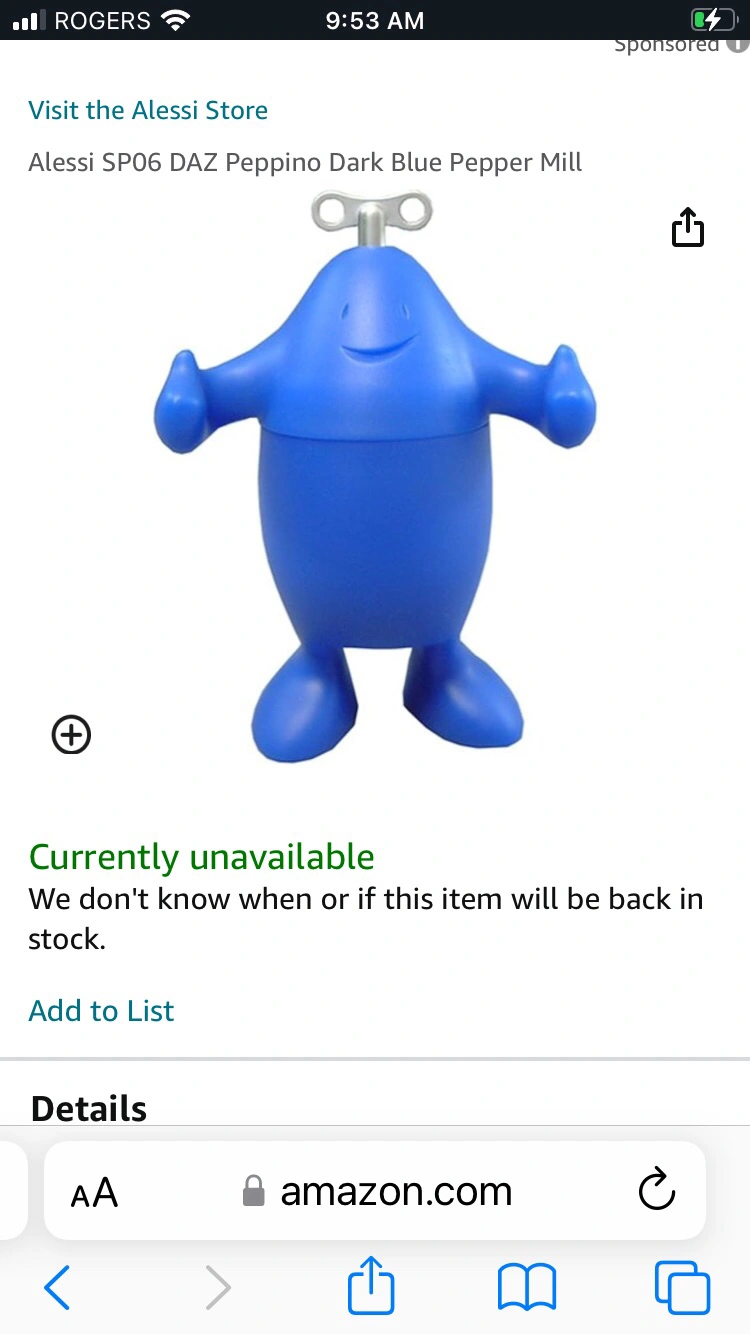Screen dimensions: 750x1334
Task: Visit the Alessi Store link
Action: [148, 110]
